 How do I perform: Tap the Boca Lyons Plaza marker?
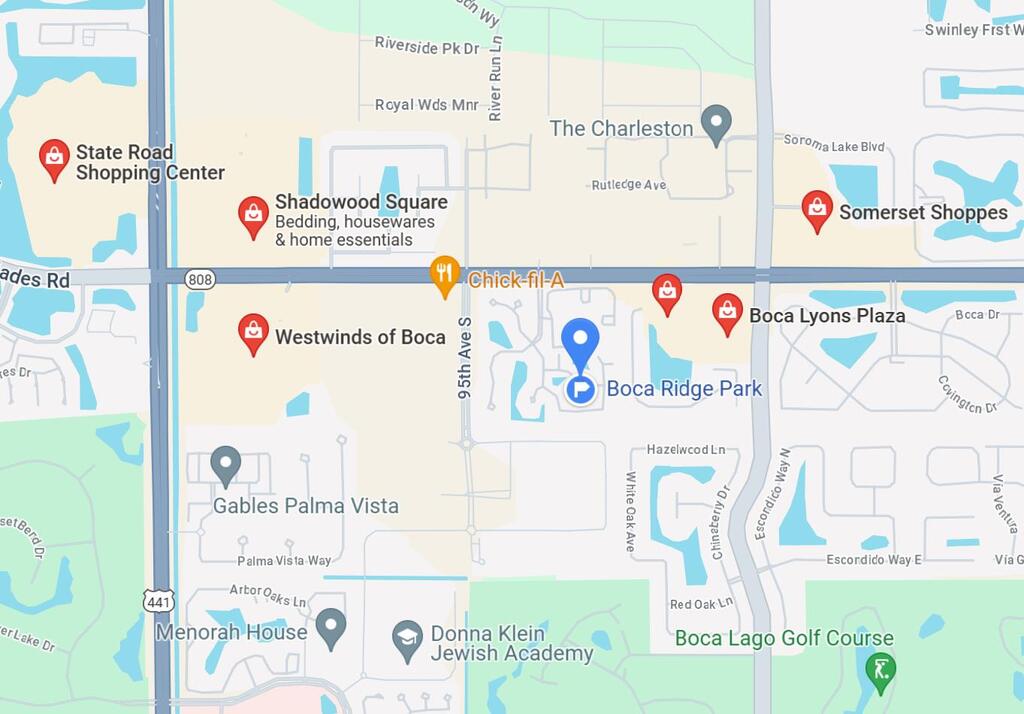[727, 313]
